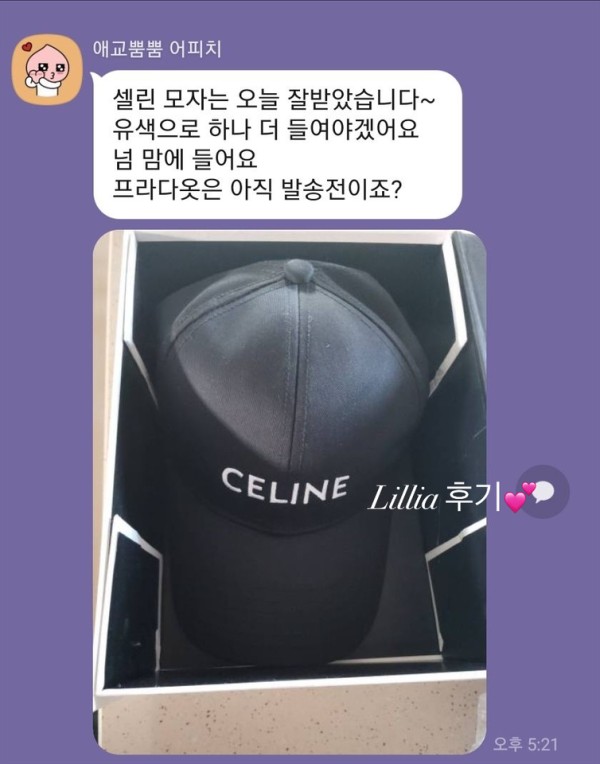Tap the share button beside the photo

(x=545, y=492)
